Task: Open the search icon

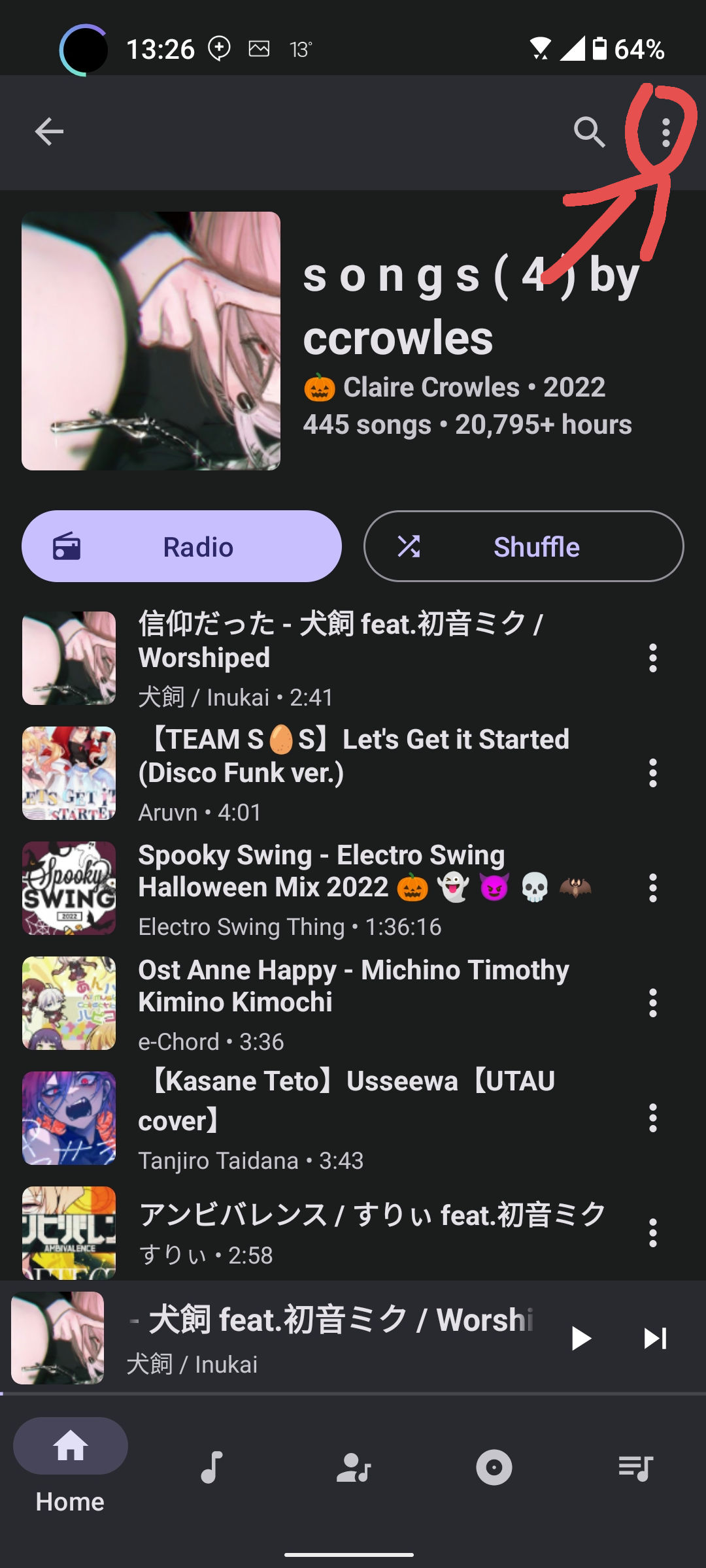Action: coord(589,133)
